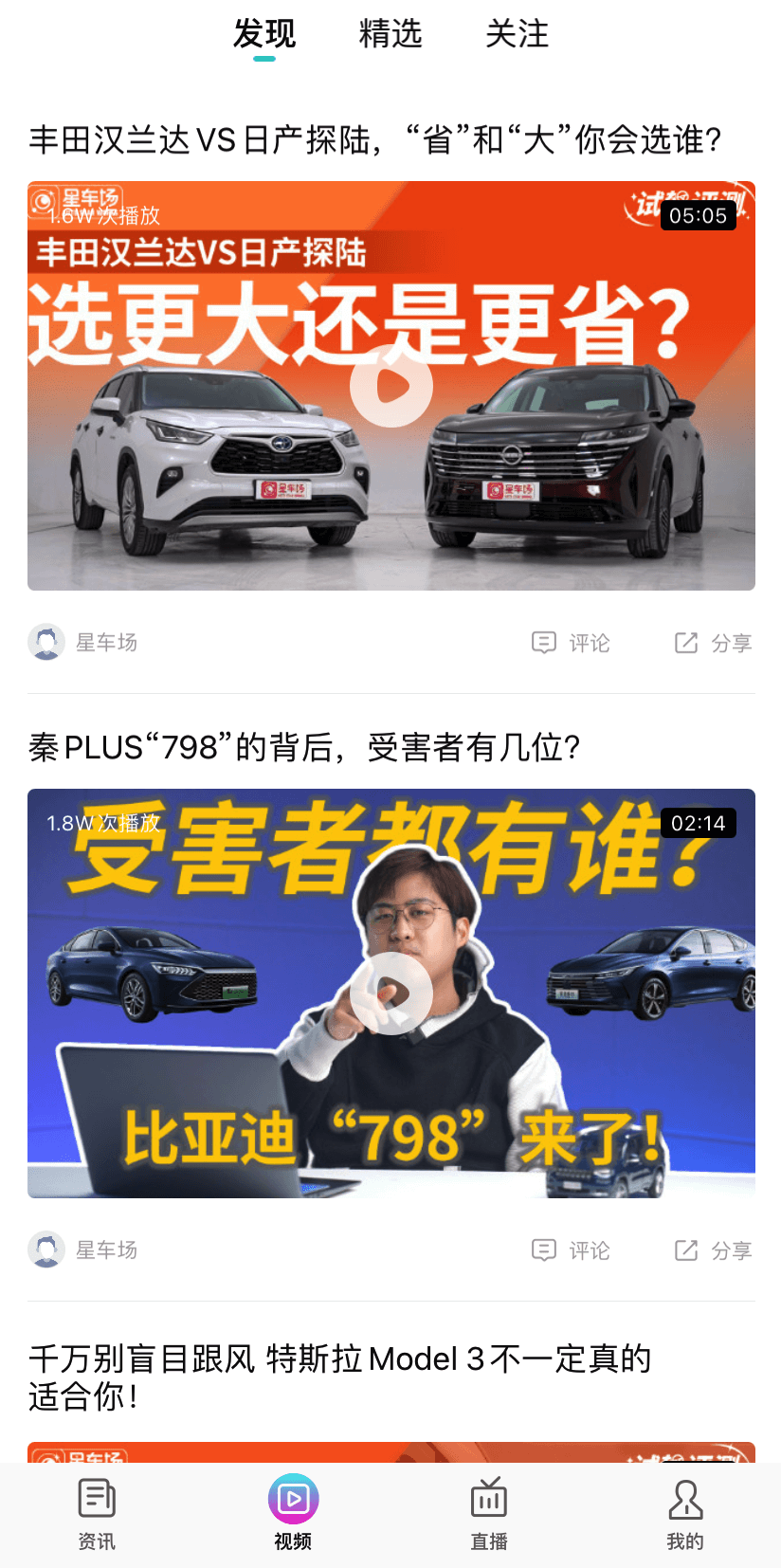
Task: Open comments under the 丰田汉兰达 video
Action: [x=571, y=643]
